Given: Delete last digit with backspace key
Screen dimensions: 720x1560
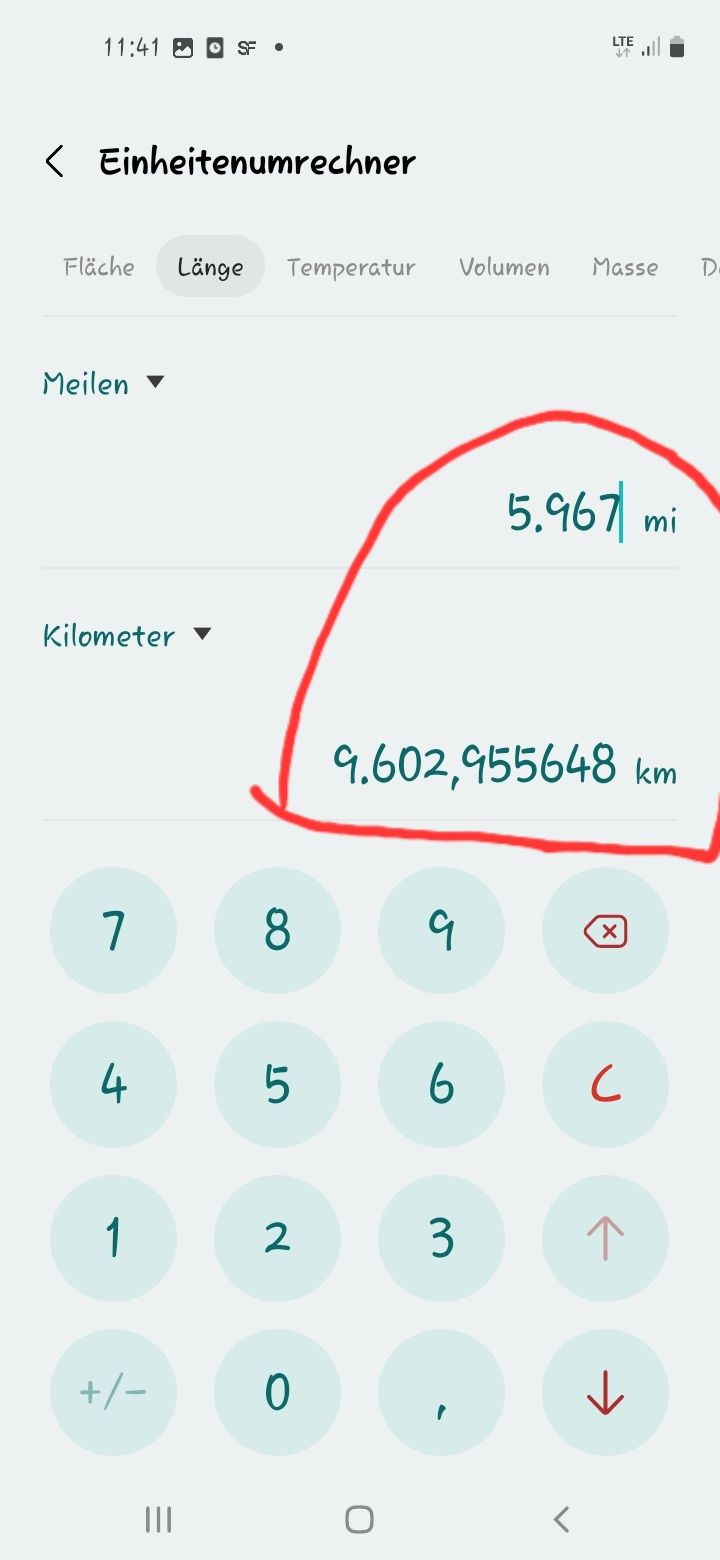Looking at the screenshot, I should pyautogui.click(x=605, y=931).
